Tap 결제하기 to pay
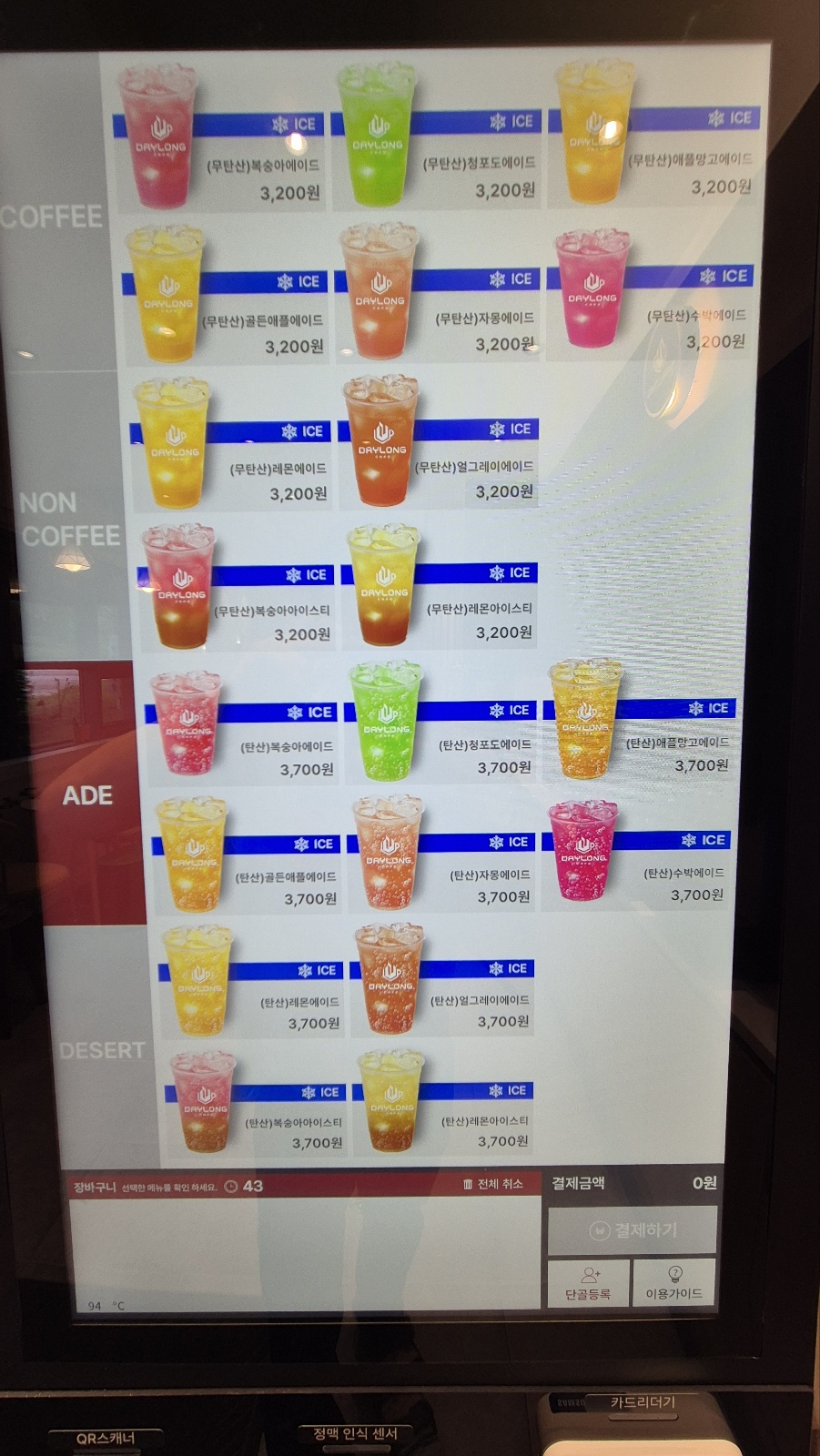This screenshot has width=820, height=1456. pyautogui.click(x=633, y=1230)
